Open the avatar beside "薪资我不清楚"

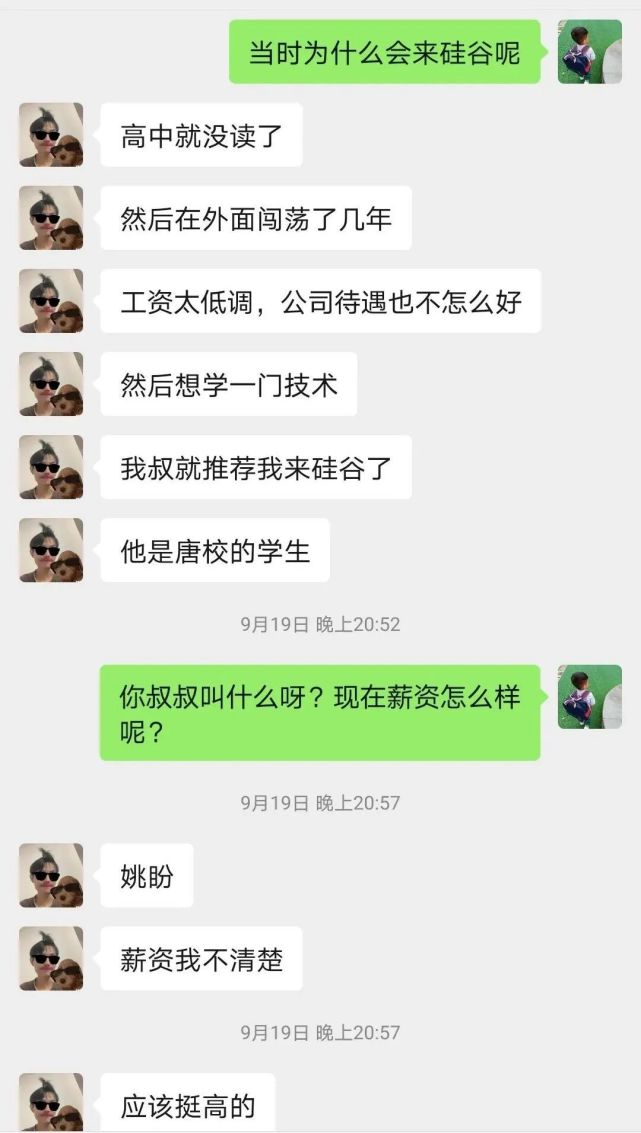[x=51, y=959]
